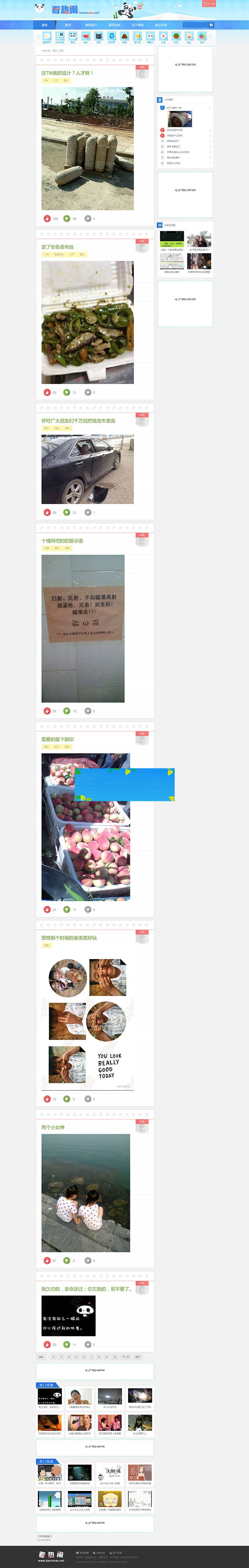This screenshot has height=1568, width=249.
Task: Open the black car photo post
Action: 87,469
